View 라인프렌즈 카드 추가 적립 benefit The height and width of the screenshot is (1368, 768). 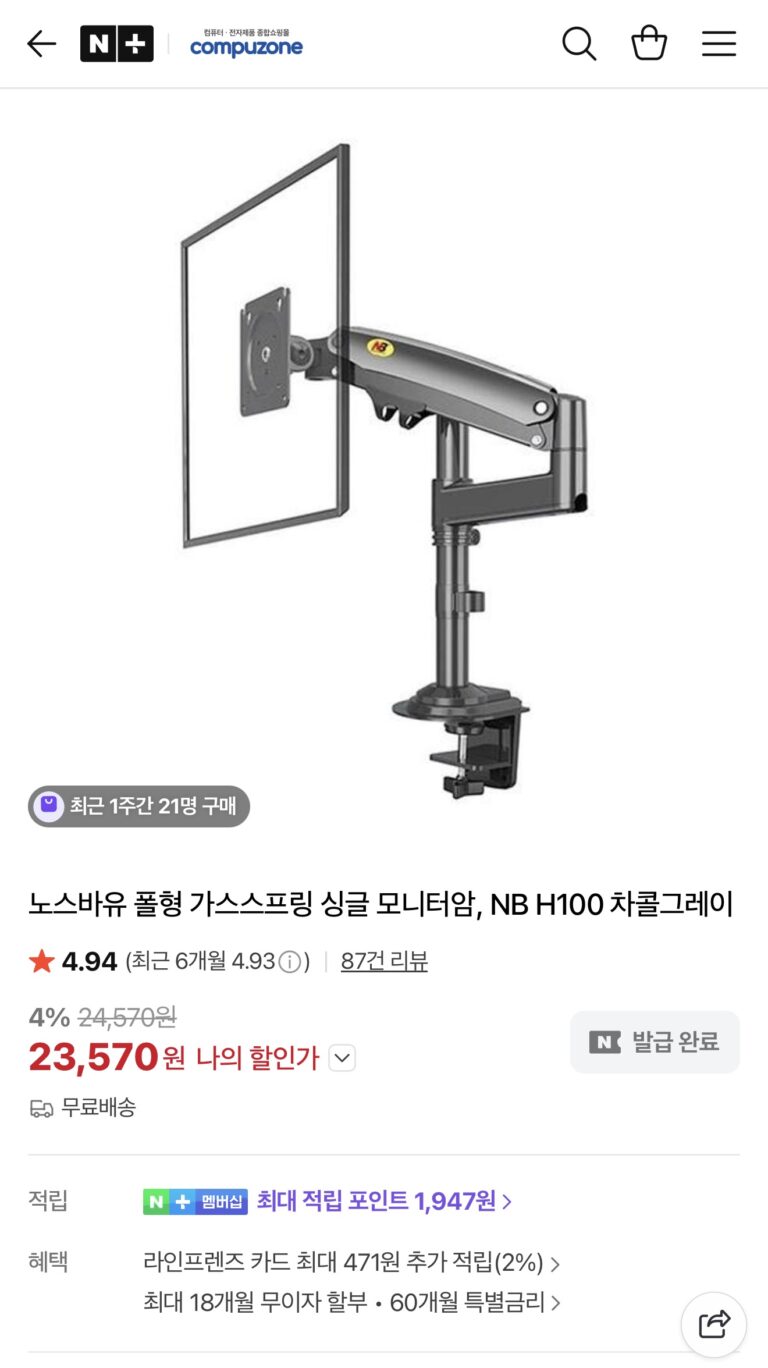(x=352, y=1263)
